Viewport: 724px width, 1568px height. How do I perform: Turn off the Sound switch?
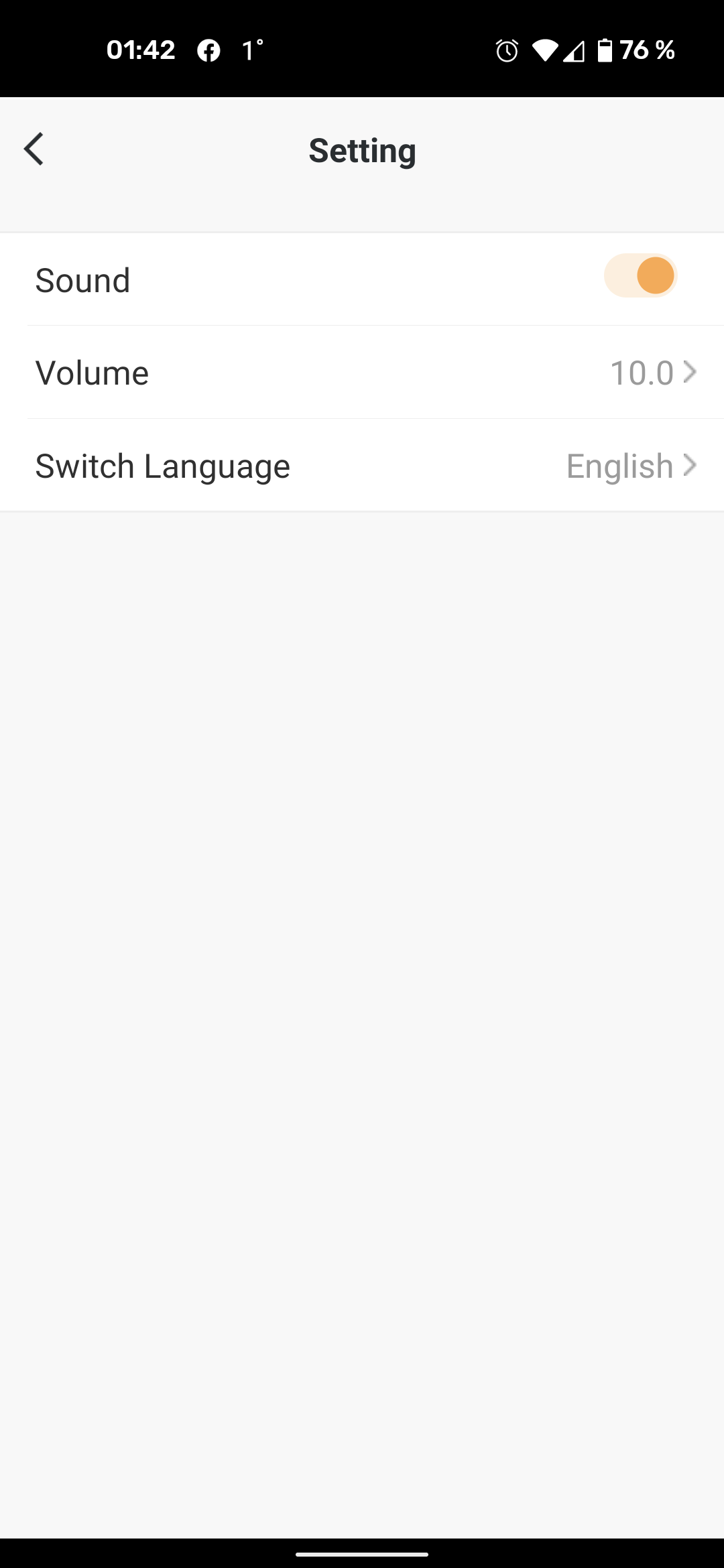pos(640,276)
